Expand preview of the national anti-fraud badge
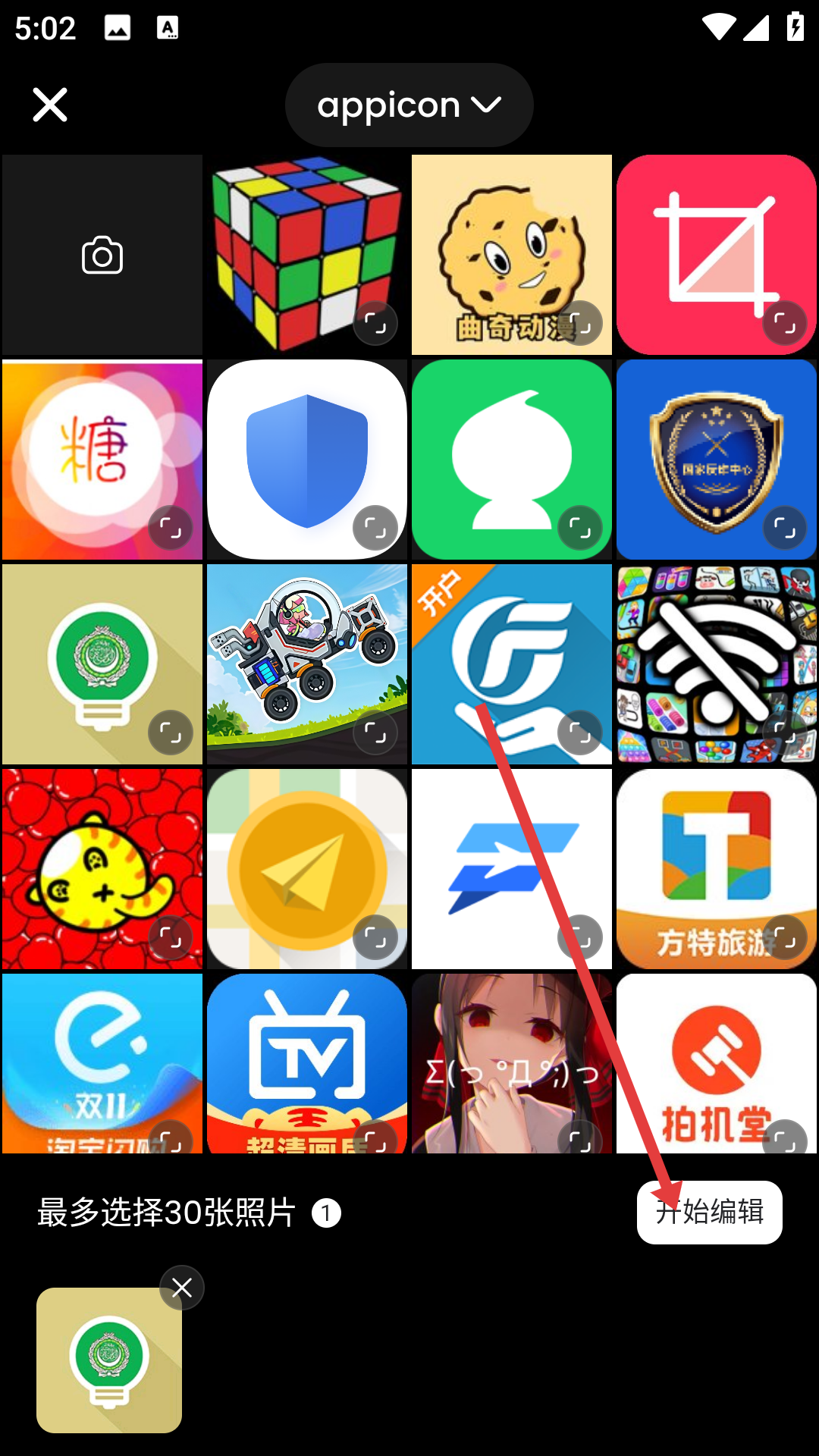This screenshot has width=819, height=1456. tap(785, 528)
